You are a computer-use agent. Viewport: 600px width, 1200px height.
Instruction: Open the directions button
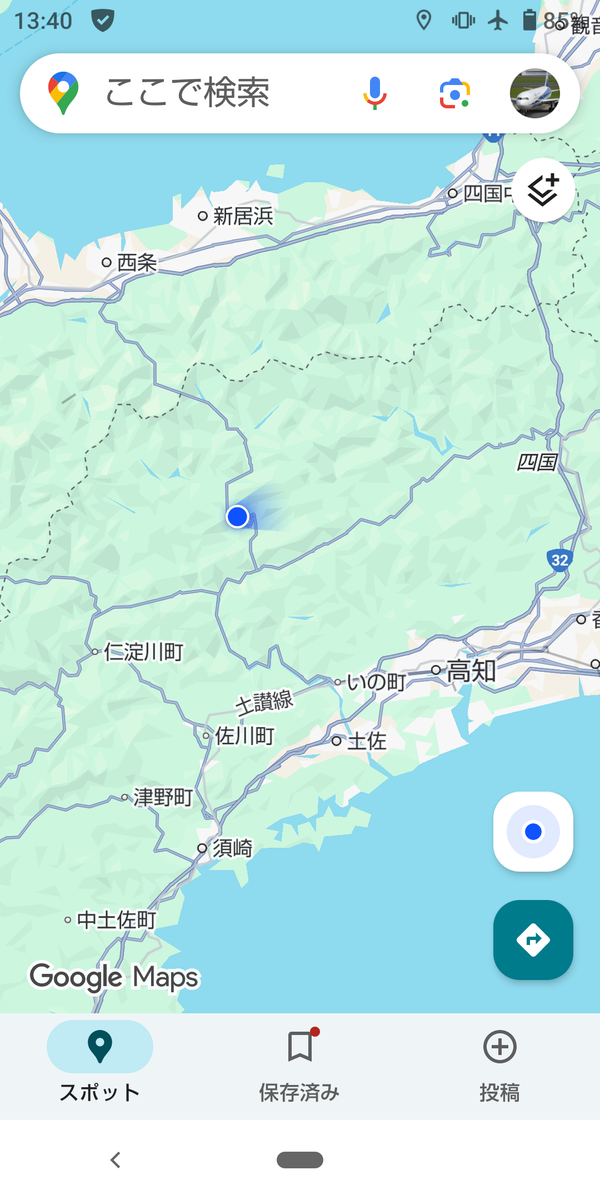point(533,940)
